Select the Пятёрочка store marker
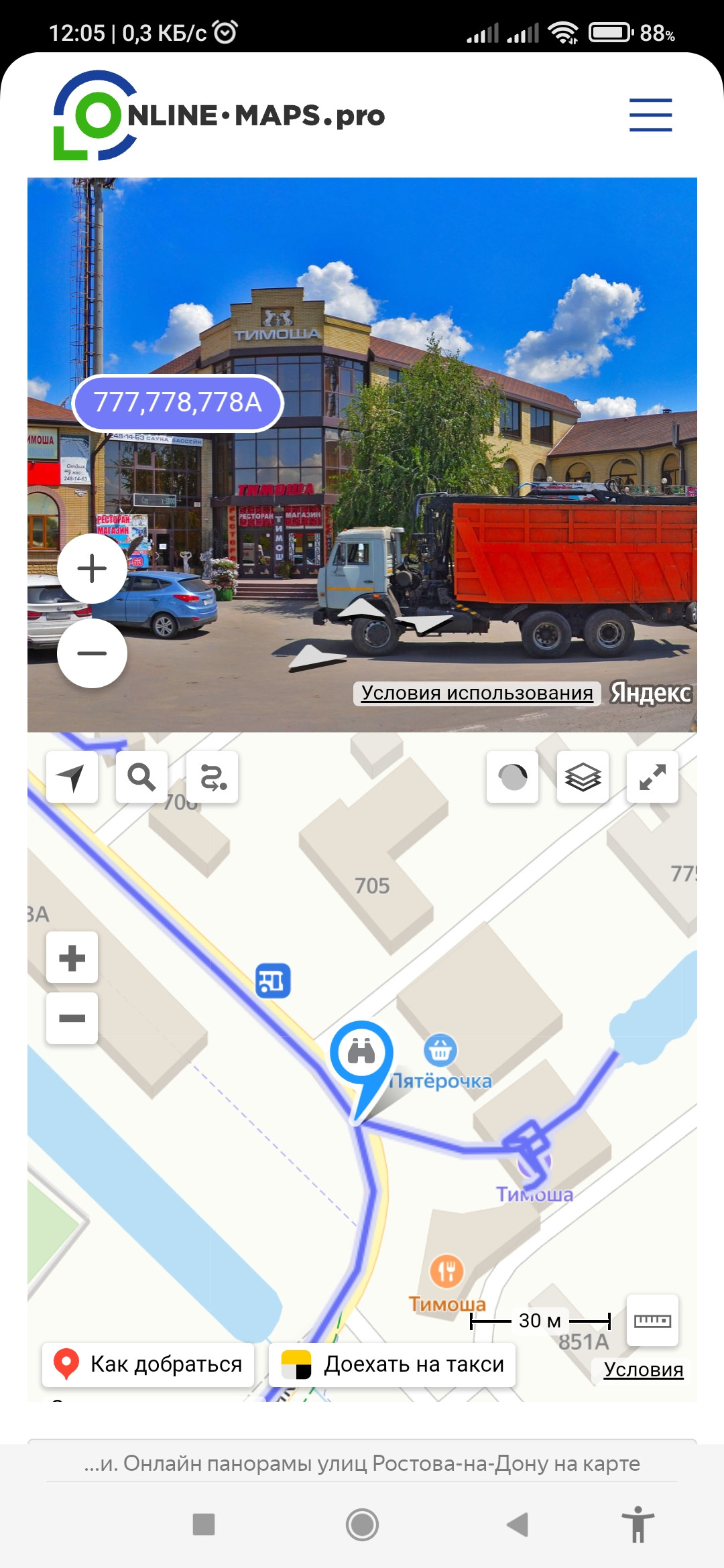 440,1050
